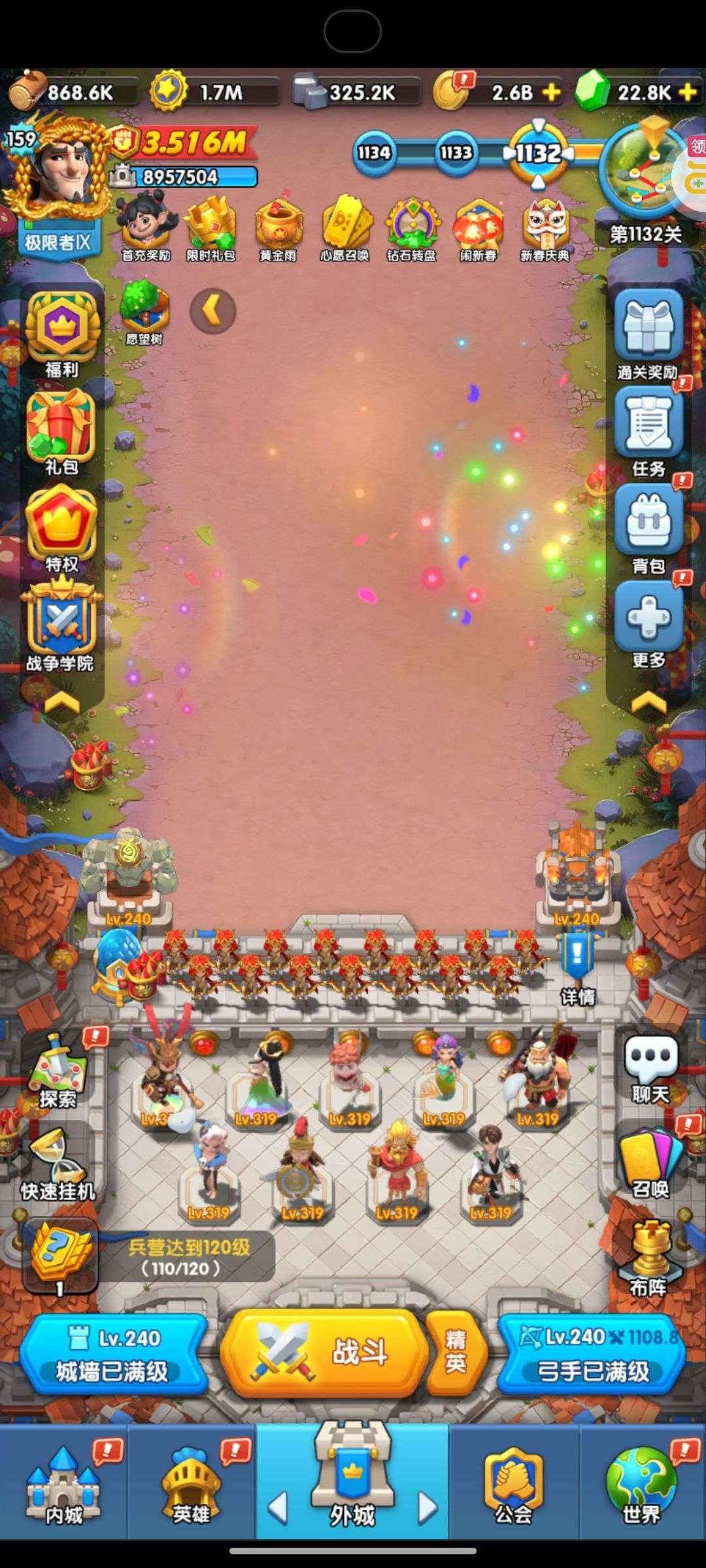Screen dimensions: 706x1568
Task: Claim 通关奖励 stage rewards
Action: coord(647,333)
